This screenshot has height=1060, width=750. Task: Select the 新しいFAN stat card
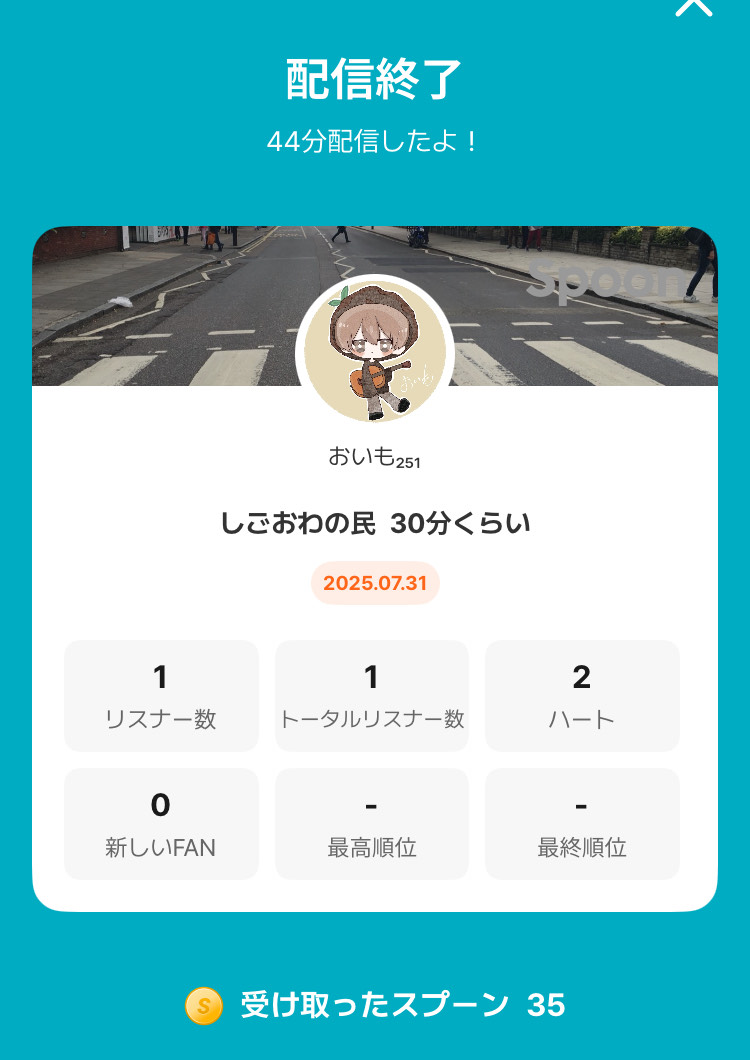[161, 823]
